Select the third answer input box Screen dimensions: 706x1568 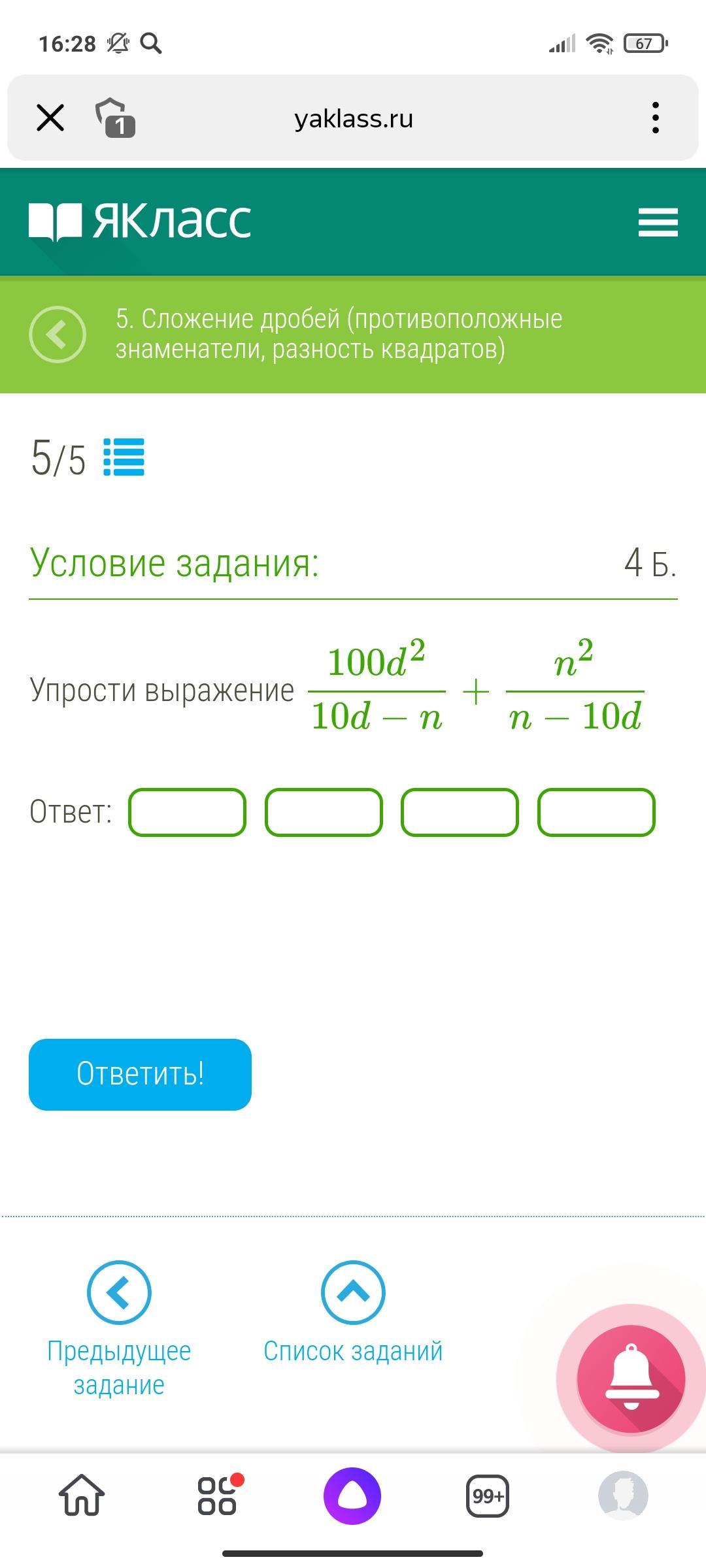(460, 812)
